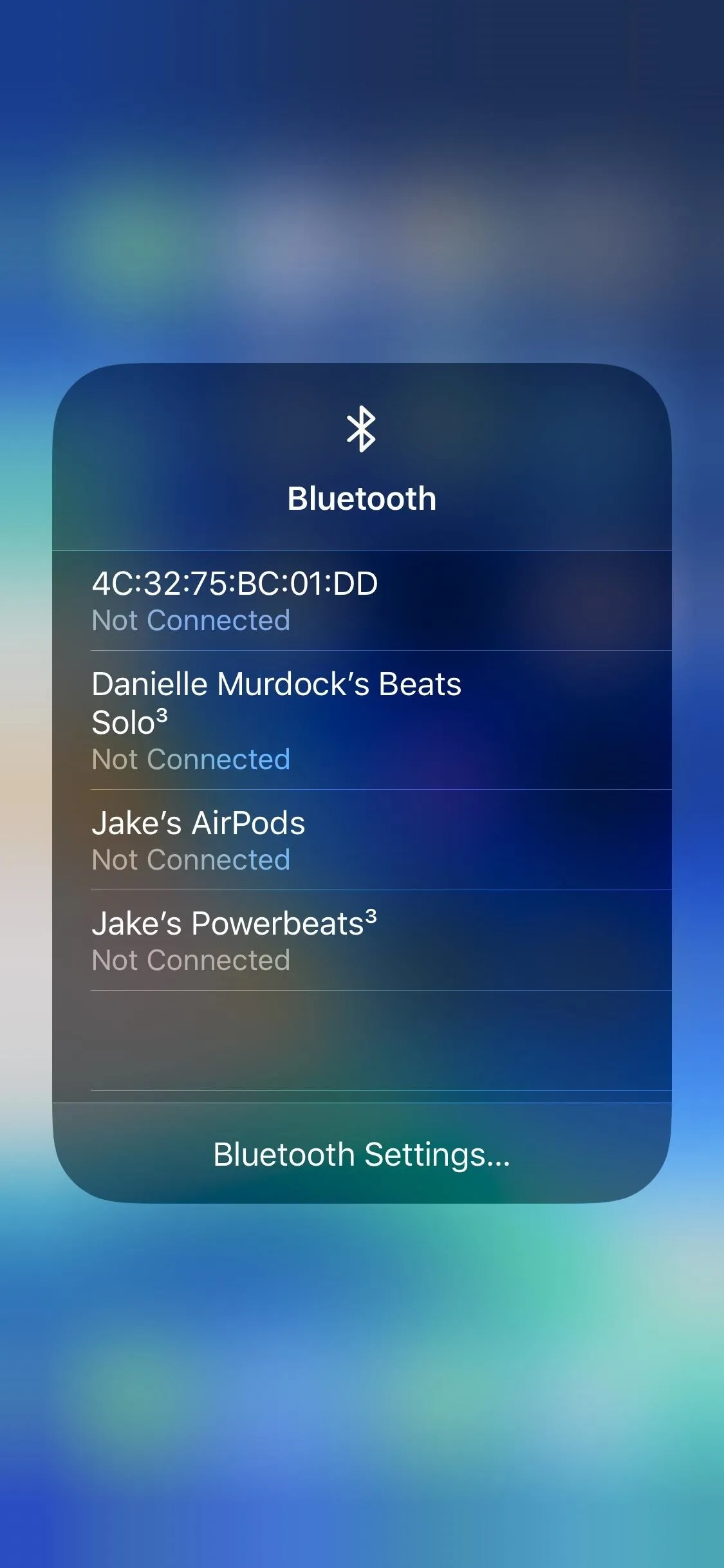
Task: Select Danielle Murdock's Beats Solo³
Action: (362, 720)
